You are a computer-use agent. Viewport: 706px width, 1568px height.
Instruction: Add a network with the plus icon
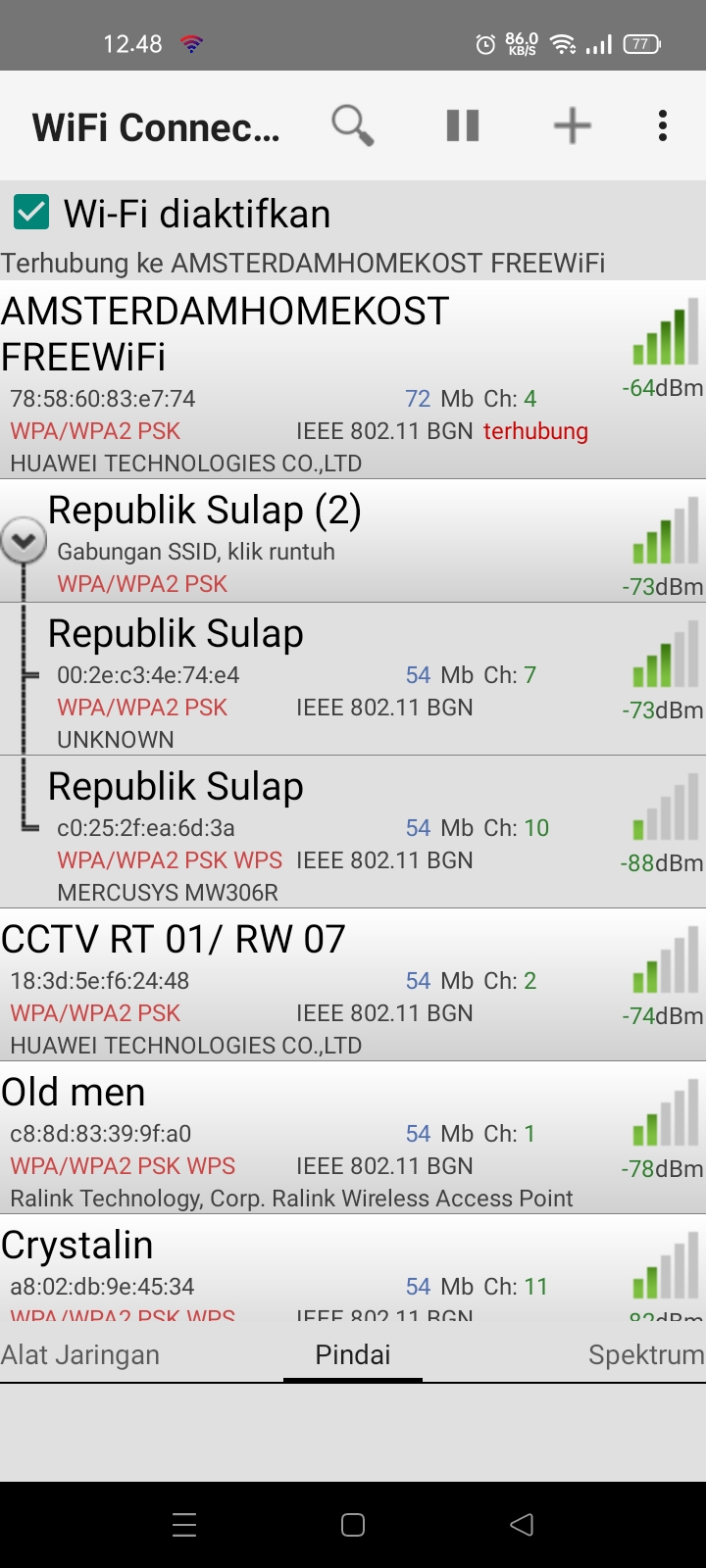[x=572, y=125]
